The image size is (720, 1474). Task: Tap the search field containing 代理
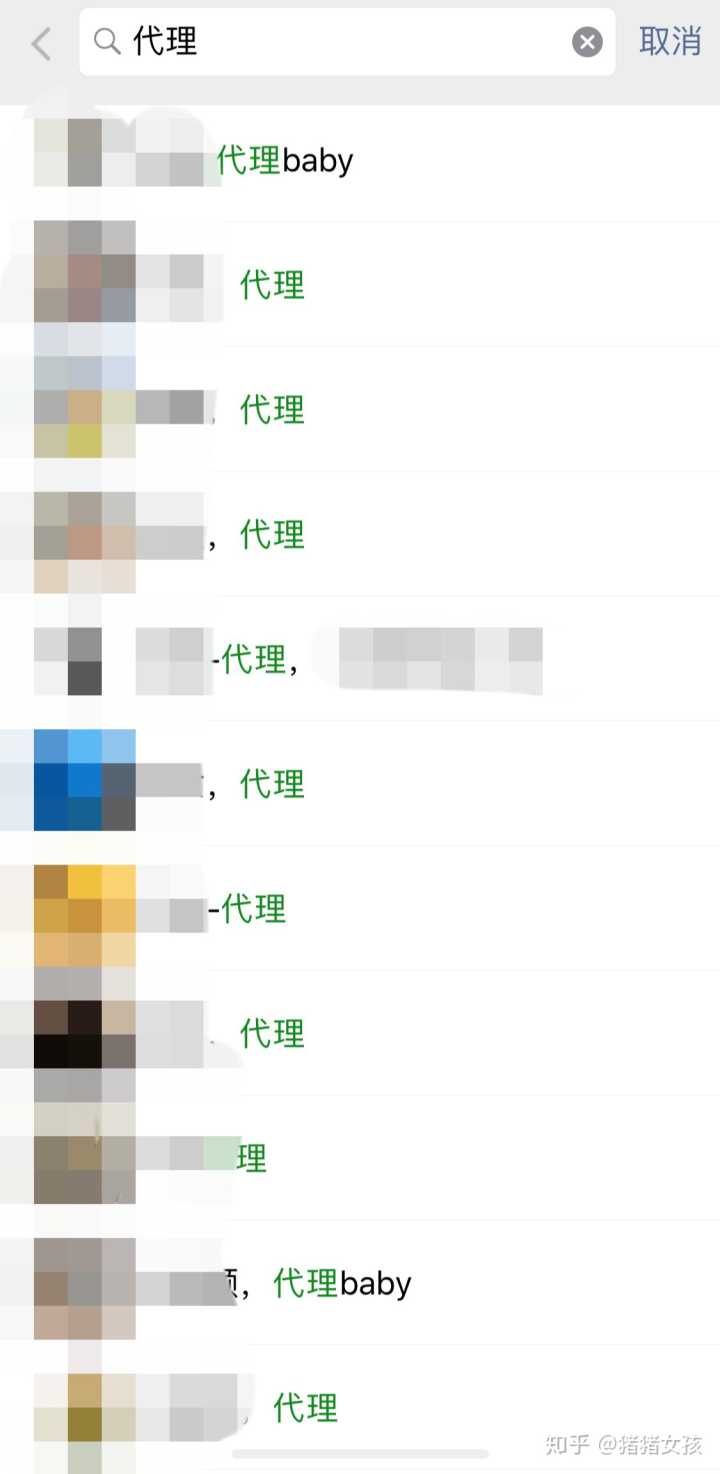pos(340,42)
